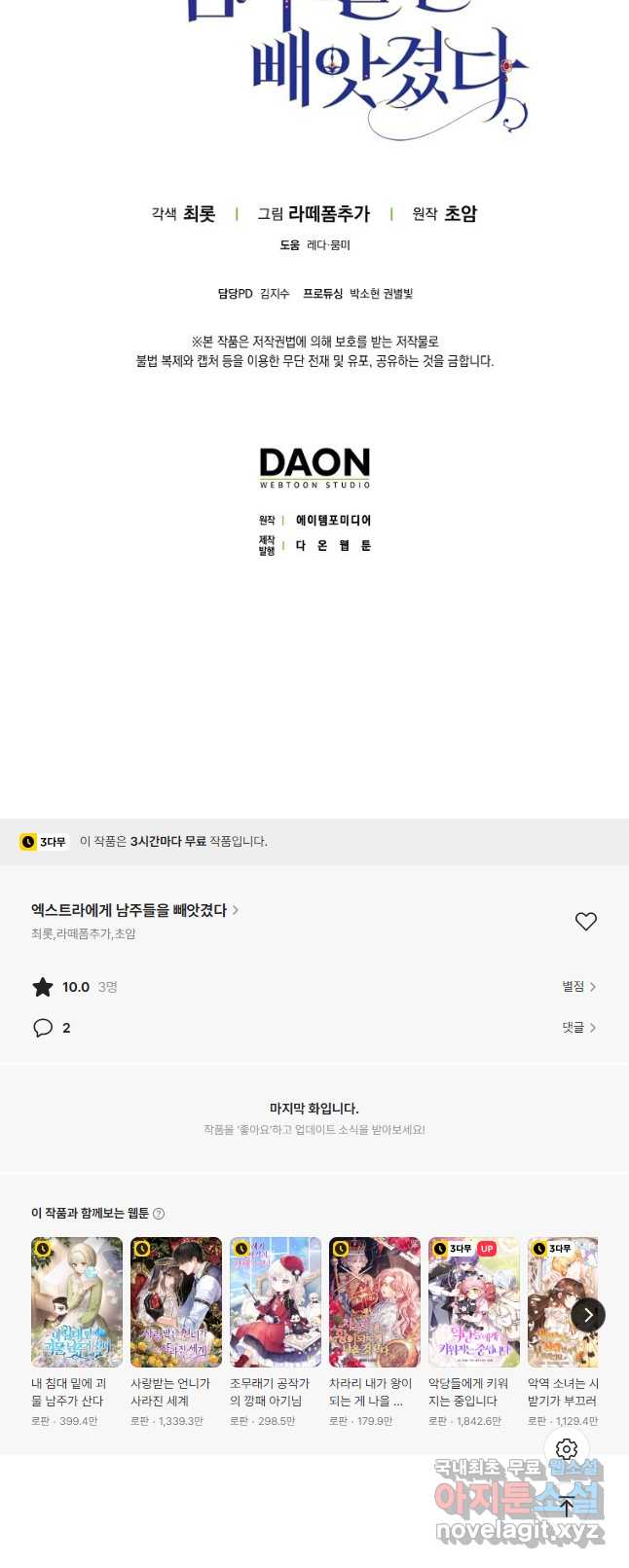Open webtoon 차라리 내가 왕이 되는 게 나을
This screenshot has height=1568, width=629.
point(375,1302)
